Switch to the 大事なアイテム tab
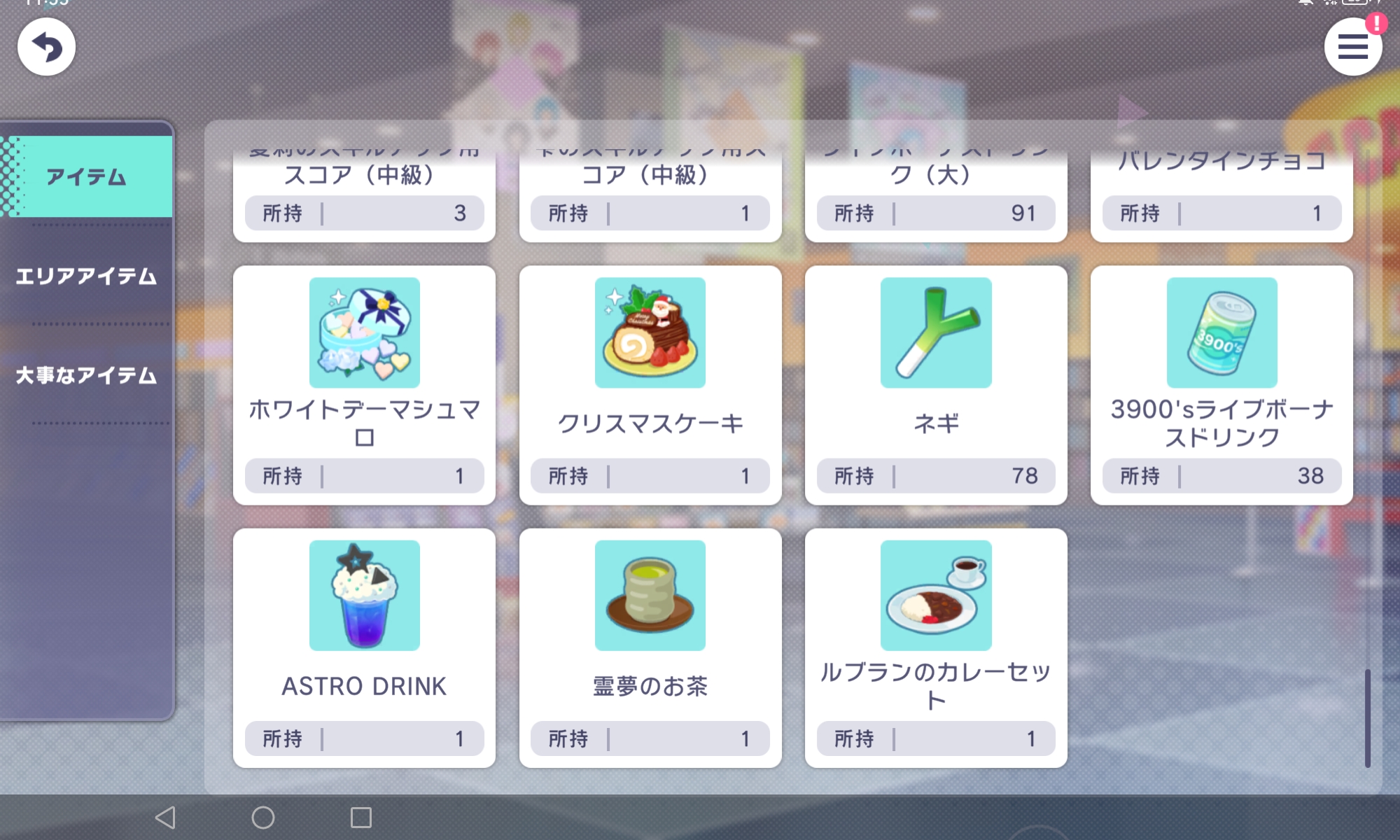Viewport: 1400px width, 840px height. pyautogui.click(x=86, y=376)
